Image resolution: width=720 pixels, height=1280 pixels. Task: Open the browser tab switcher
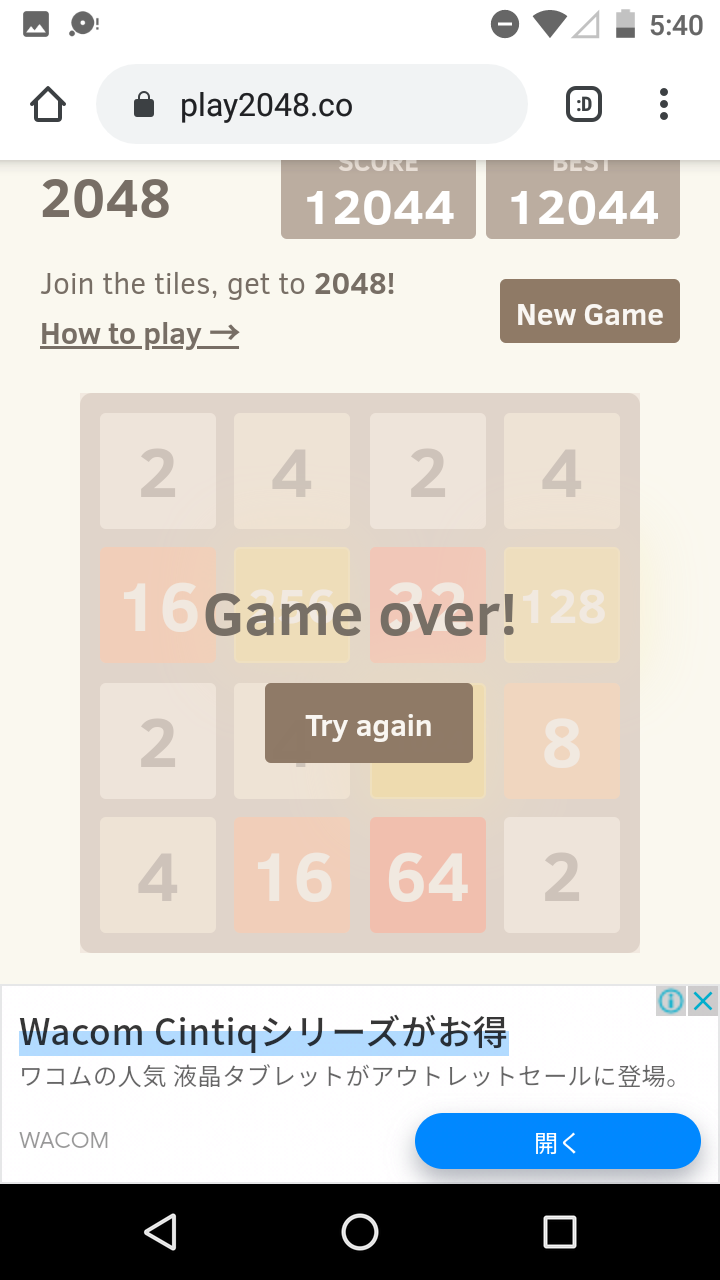[584, 105]
